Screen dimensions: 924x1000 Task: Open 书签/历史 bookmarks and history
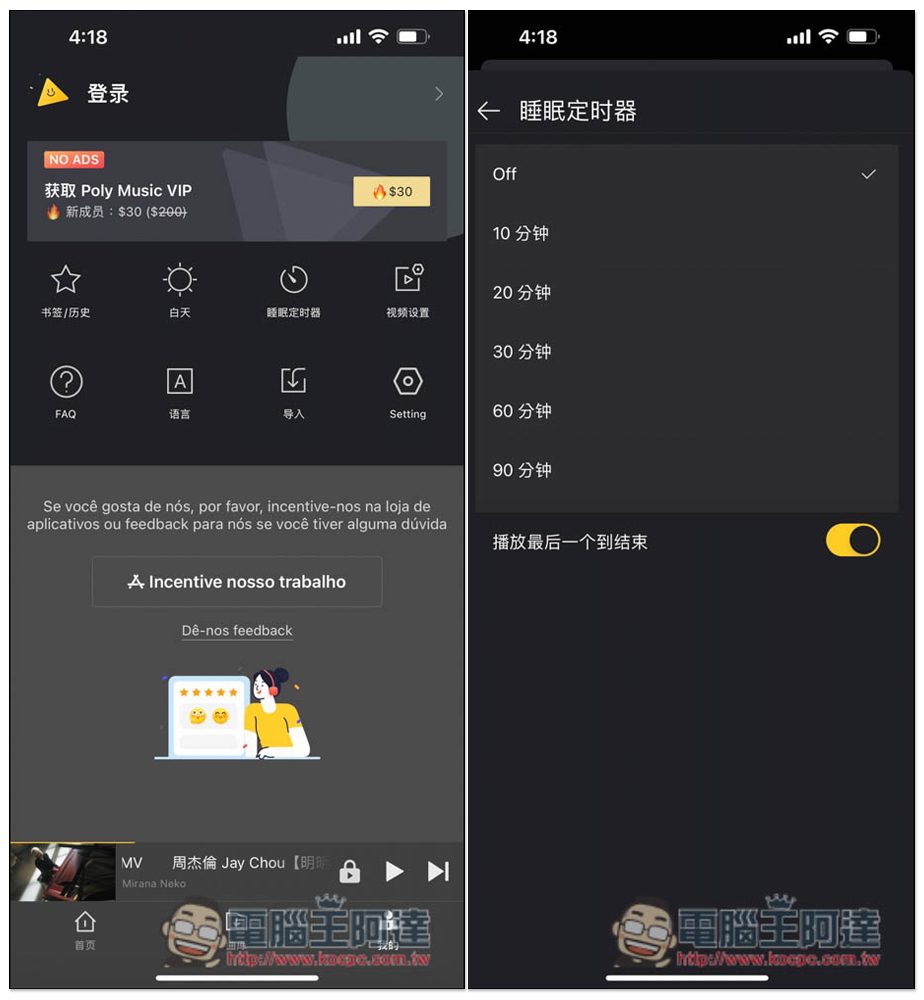pyautogui.click(x=66, y=291)
